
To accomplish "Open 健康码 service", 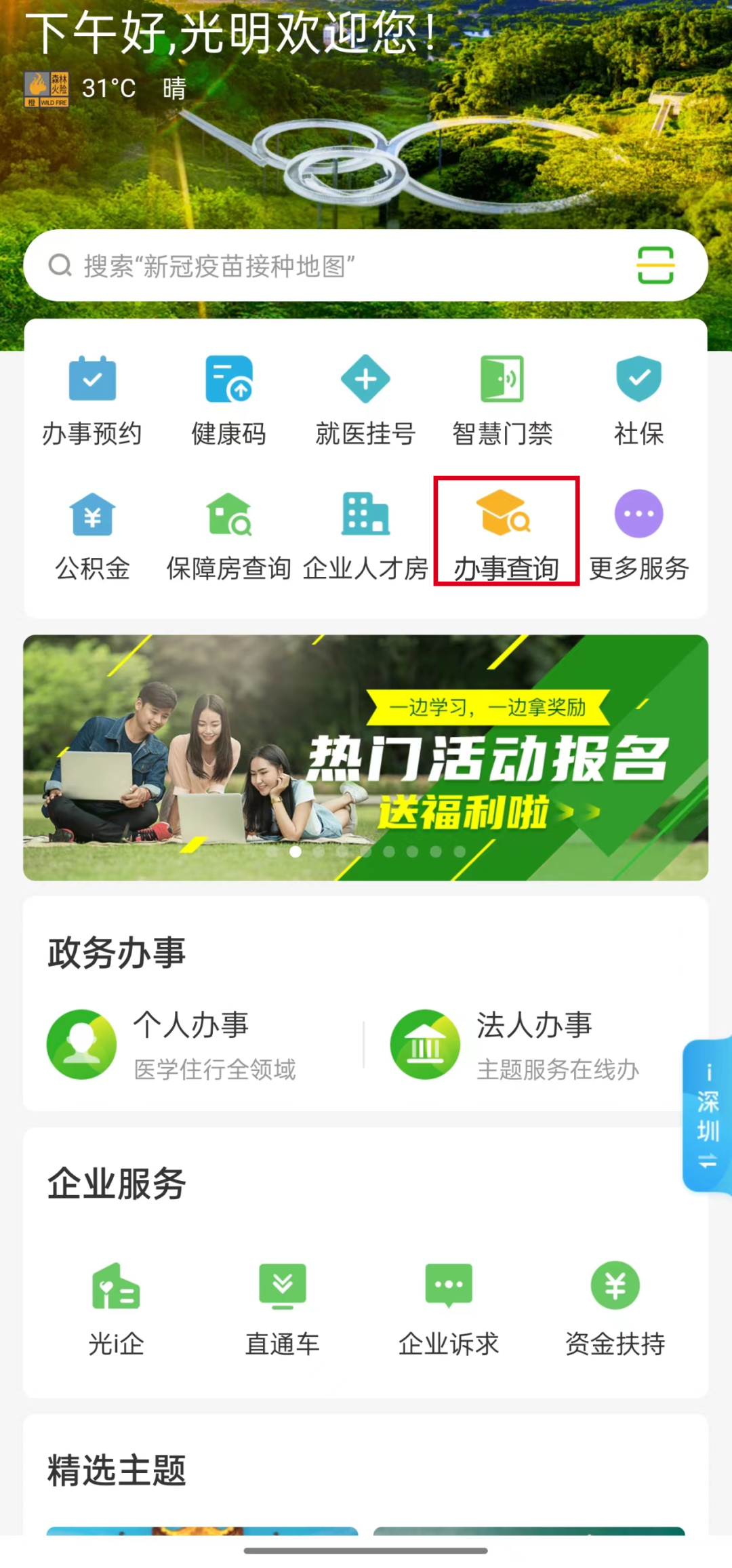I will click(229, 400).
